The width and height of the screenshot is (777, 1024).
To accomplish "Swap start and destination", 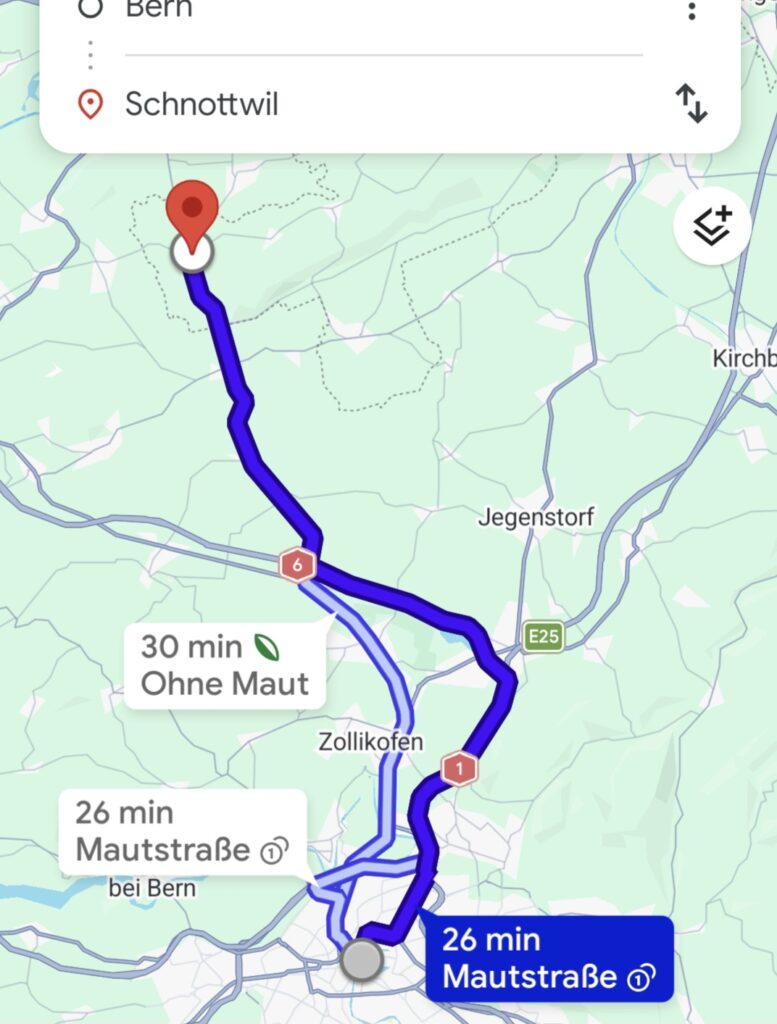I will point(691,104).
